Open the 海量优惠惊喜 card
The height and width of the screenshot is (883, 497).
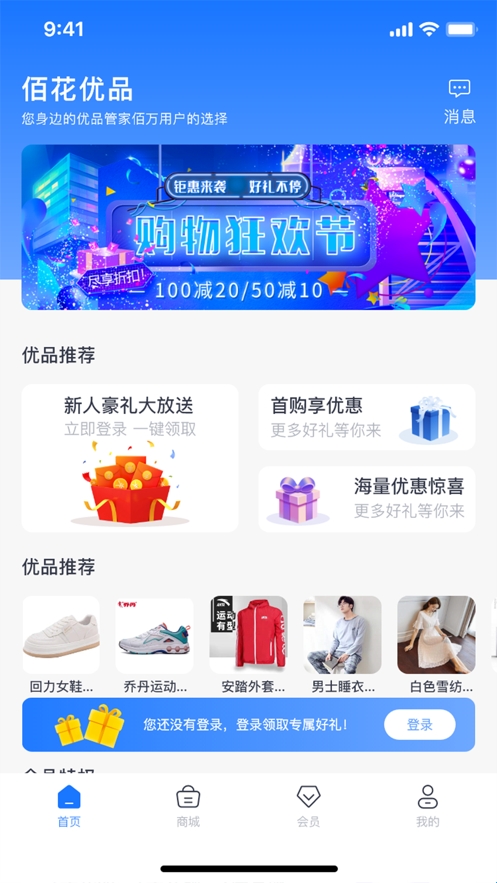[367, 499]
